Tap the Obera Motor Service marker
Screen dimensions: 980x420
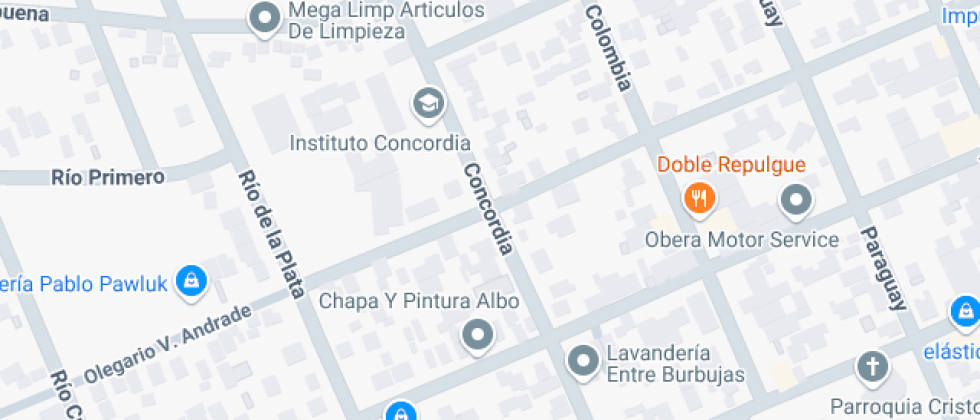pyautogui.click(x=796, y=201)
